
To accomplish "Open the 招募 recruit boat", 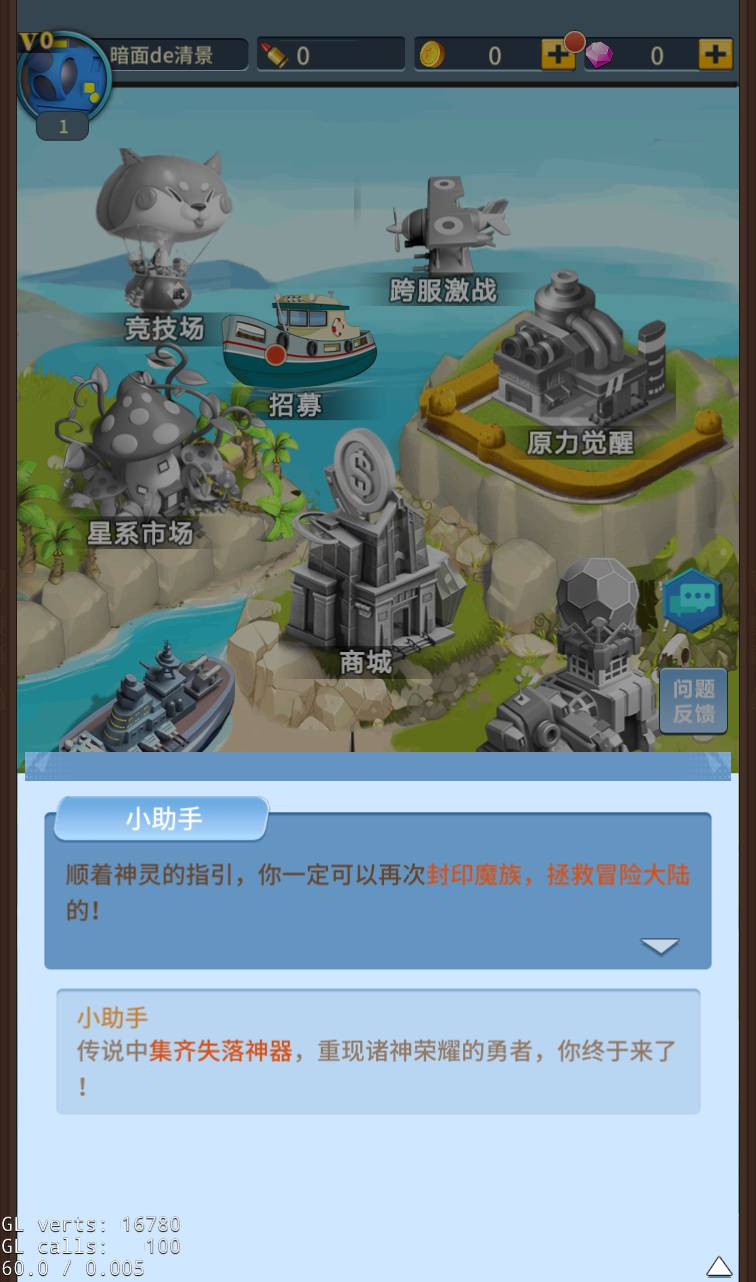I will [x=298, y=345].
